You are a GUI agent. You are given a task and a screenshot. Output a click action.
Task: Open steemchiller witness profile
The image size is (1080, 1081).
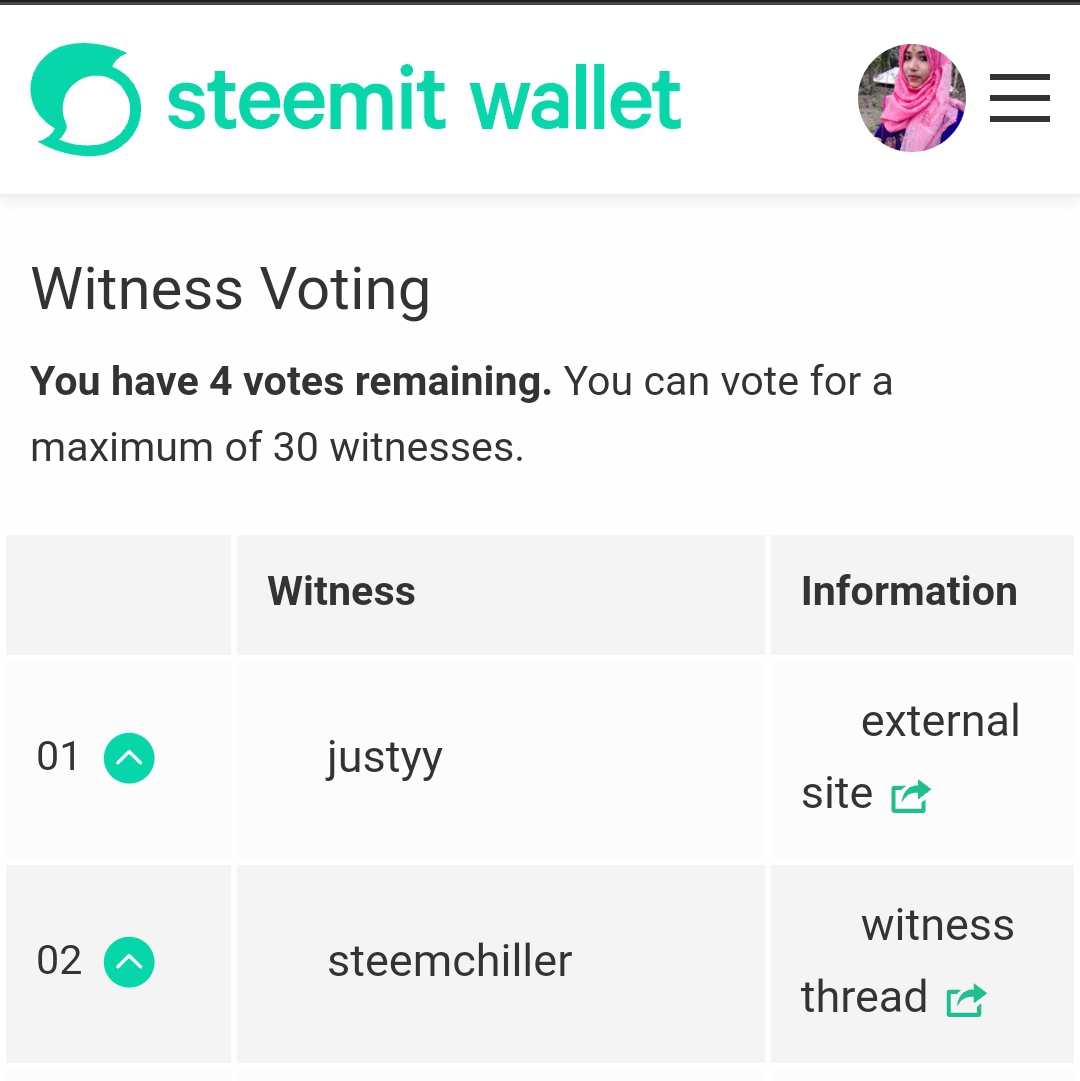click(449, 961)
